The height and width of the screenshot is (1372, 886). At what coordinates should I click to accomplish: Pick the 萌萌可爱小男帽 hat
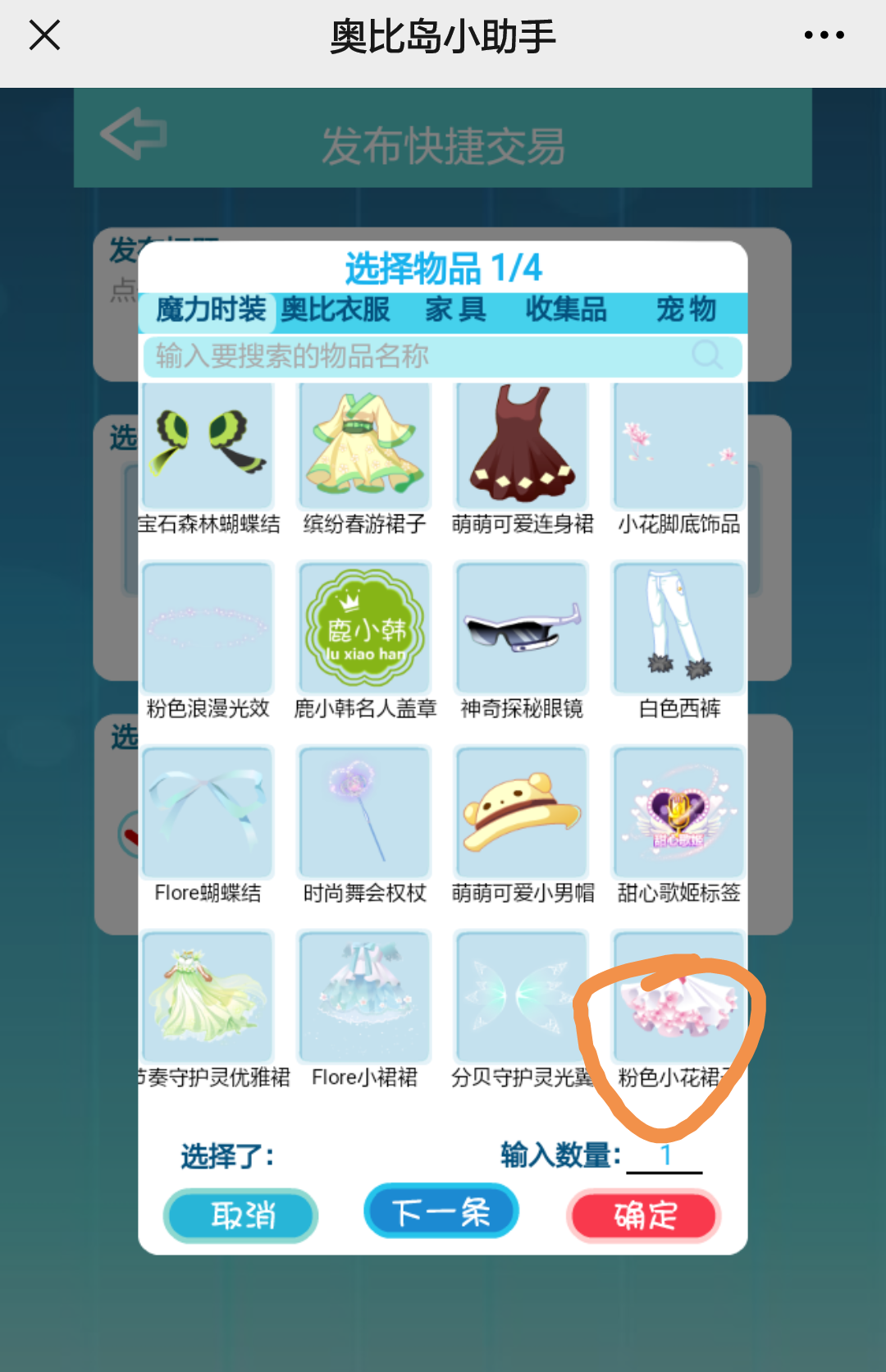pos(523,813)
